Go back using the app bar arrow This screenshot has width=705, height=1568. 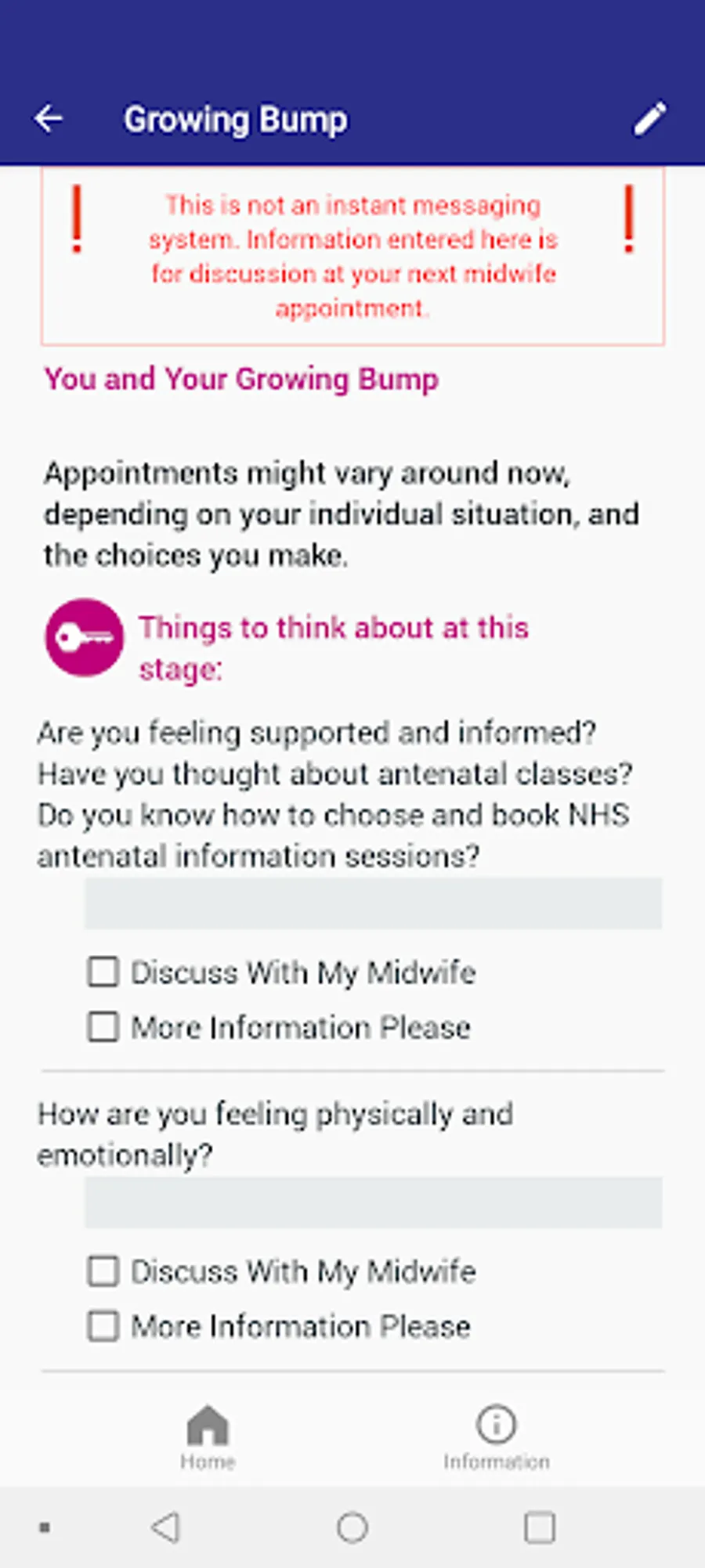pyautogui.click(x=49, y=119)
